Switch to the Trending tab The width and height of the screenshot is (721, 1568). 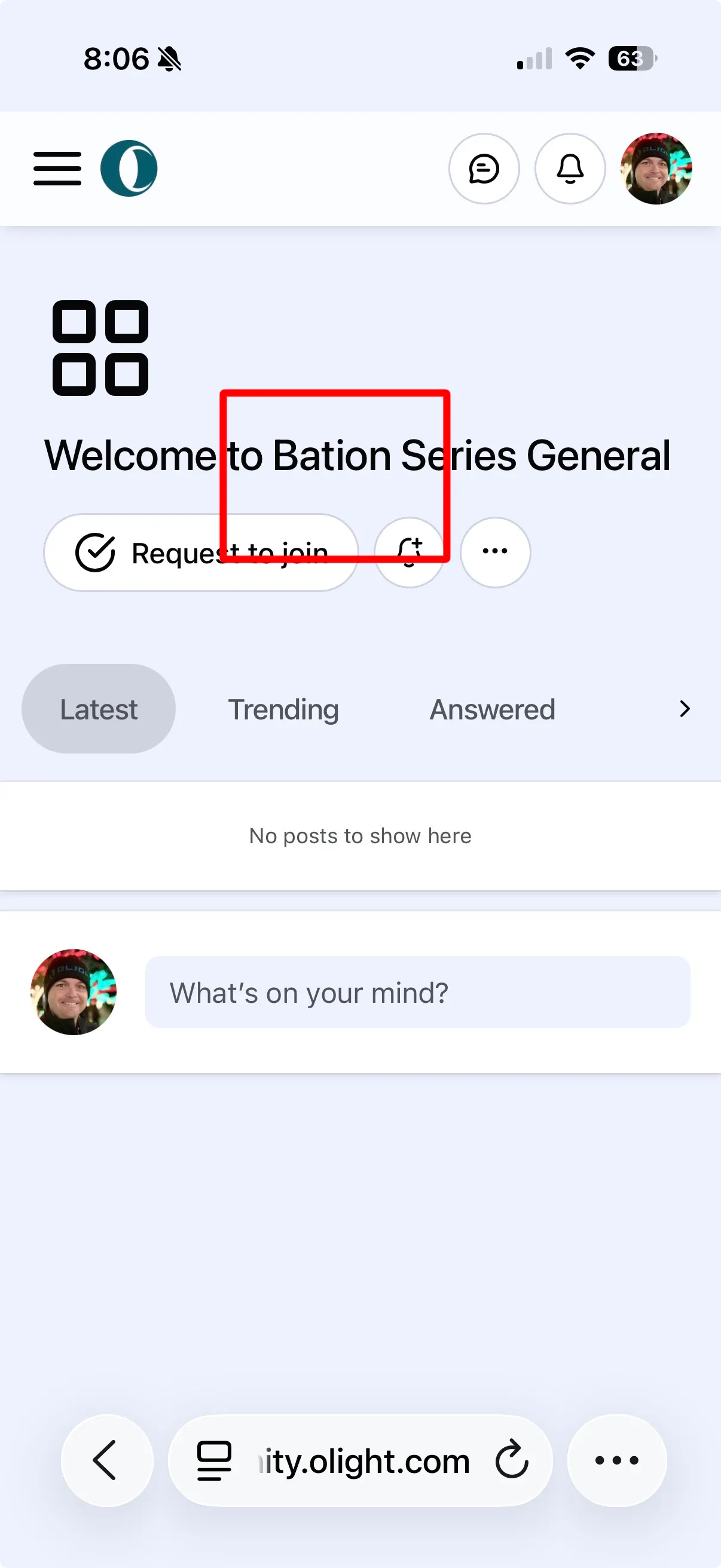click(283, 709)
